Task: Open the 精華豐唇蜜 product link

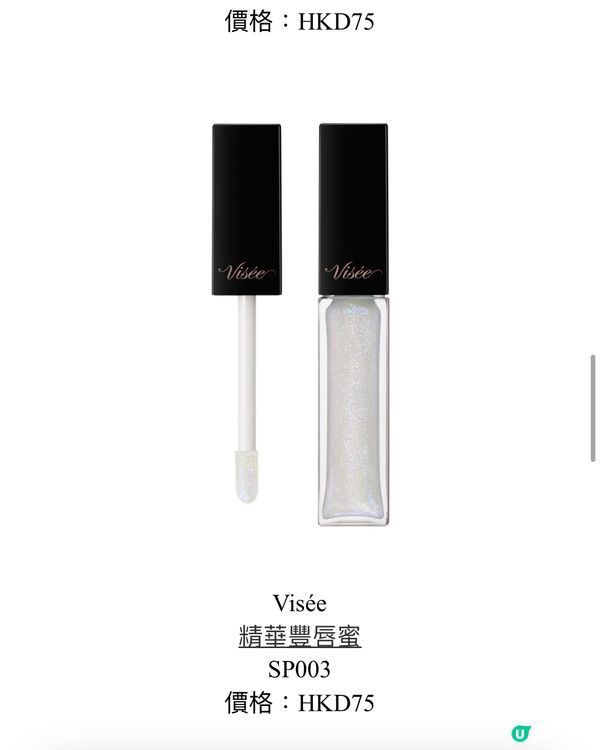Action: point(299,636)
